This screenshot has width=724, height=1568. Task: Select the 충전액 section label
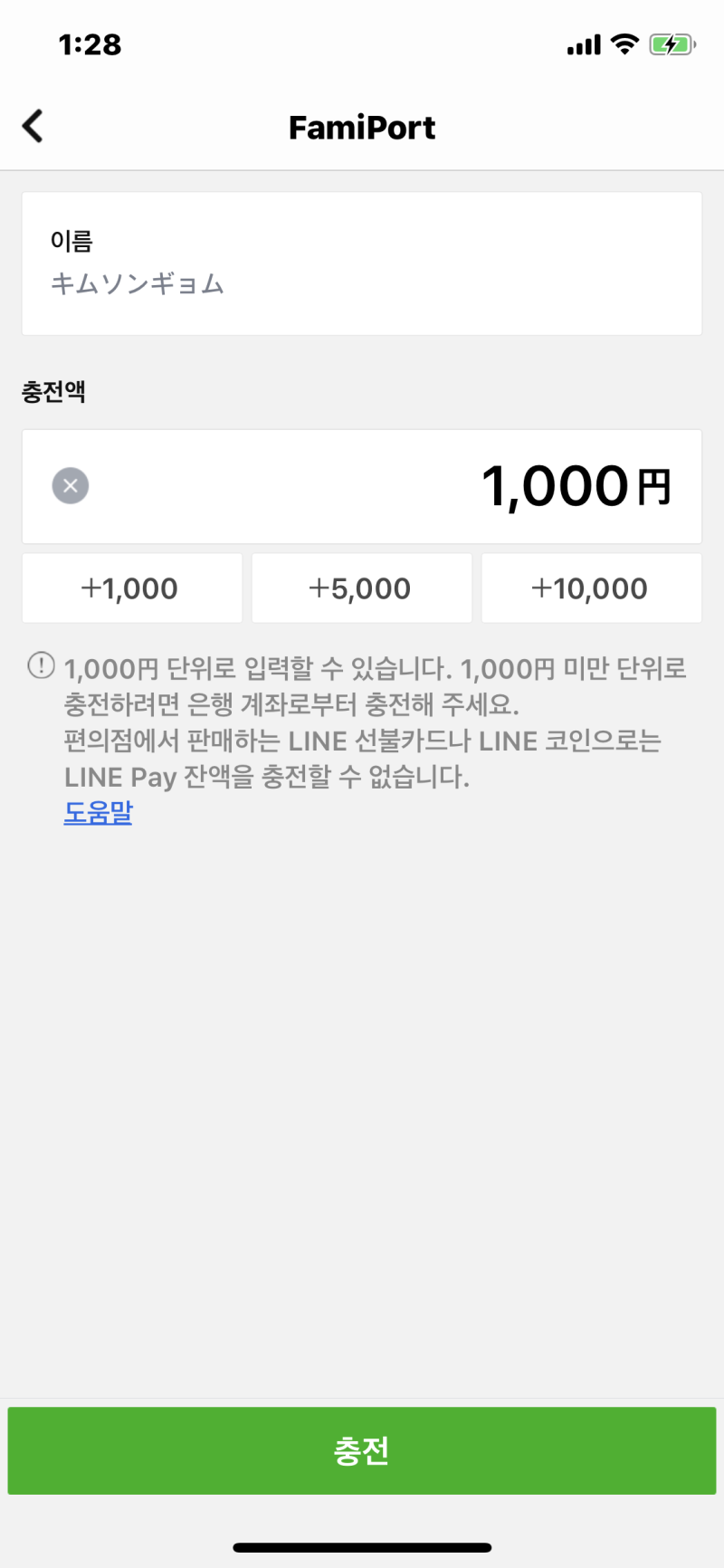[x=54, y=393]
